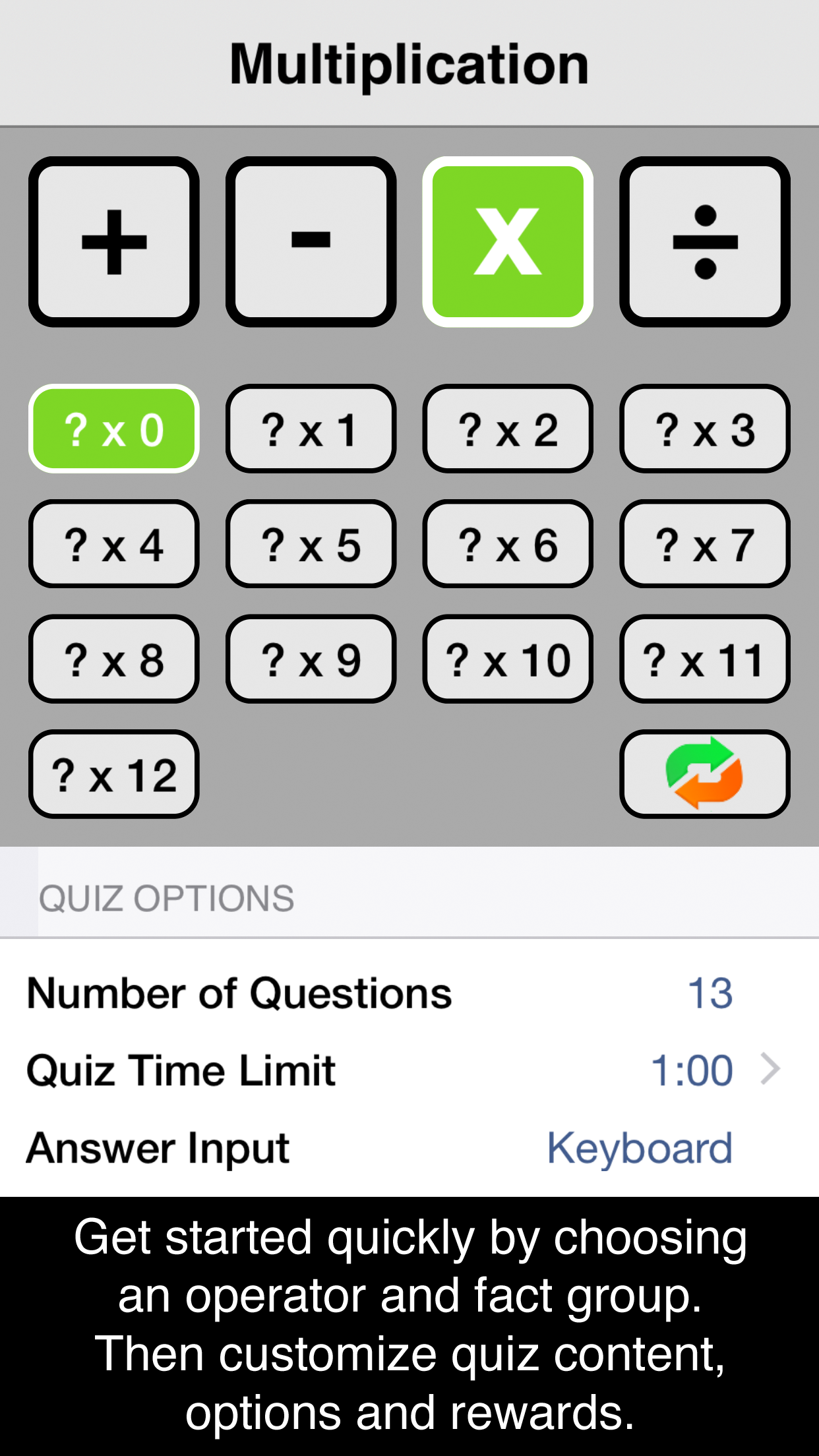Select the ? x 11 fact group
This screenshot has height=1456, width=819.
tap(704, 659)
